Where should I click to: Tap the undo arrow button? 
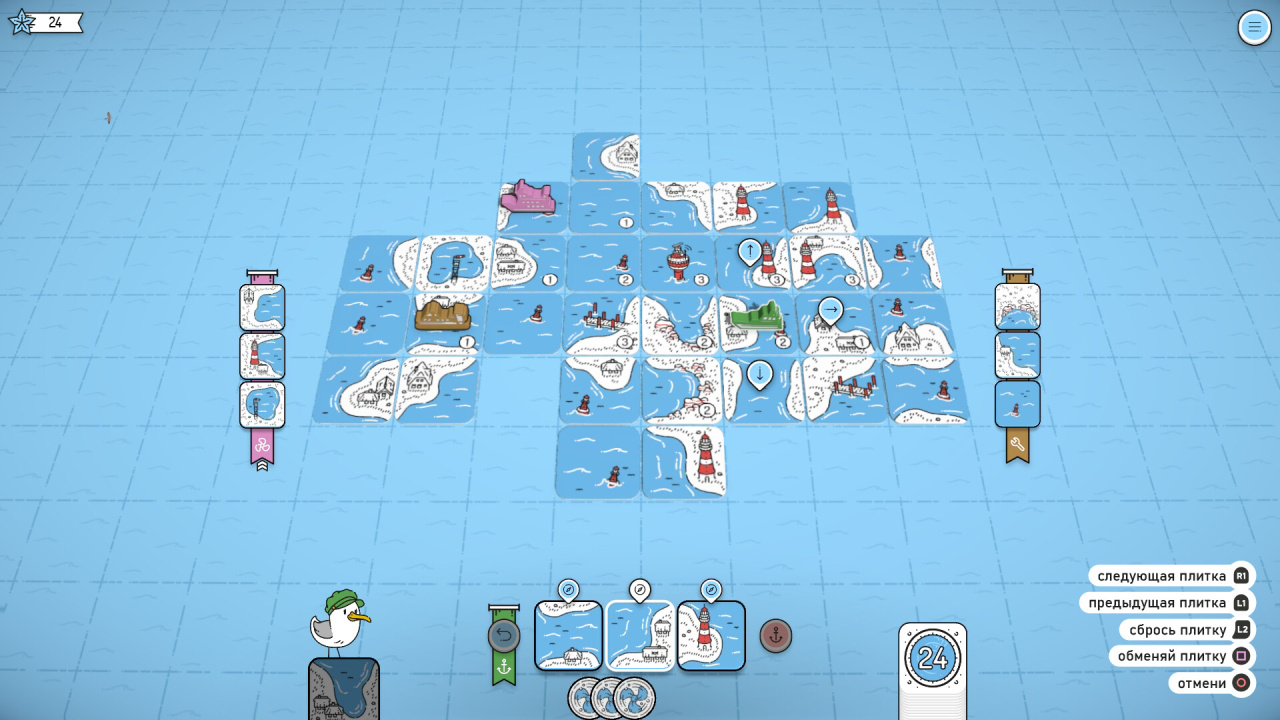[x=504, y=635]
